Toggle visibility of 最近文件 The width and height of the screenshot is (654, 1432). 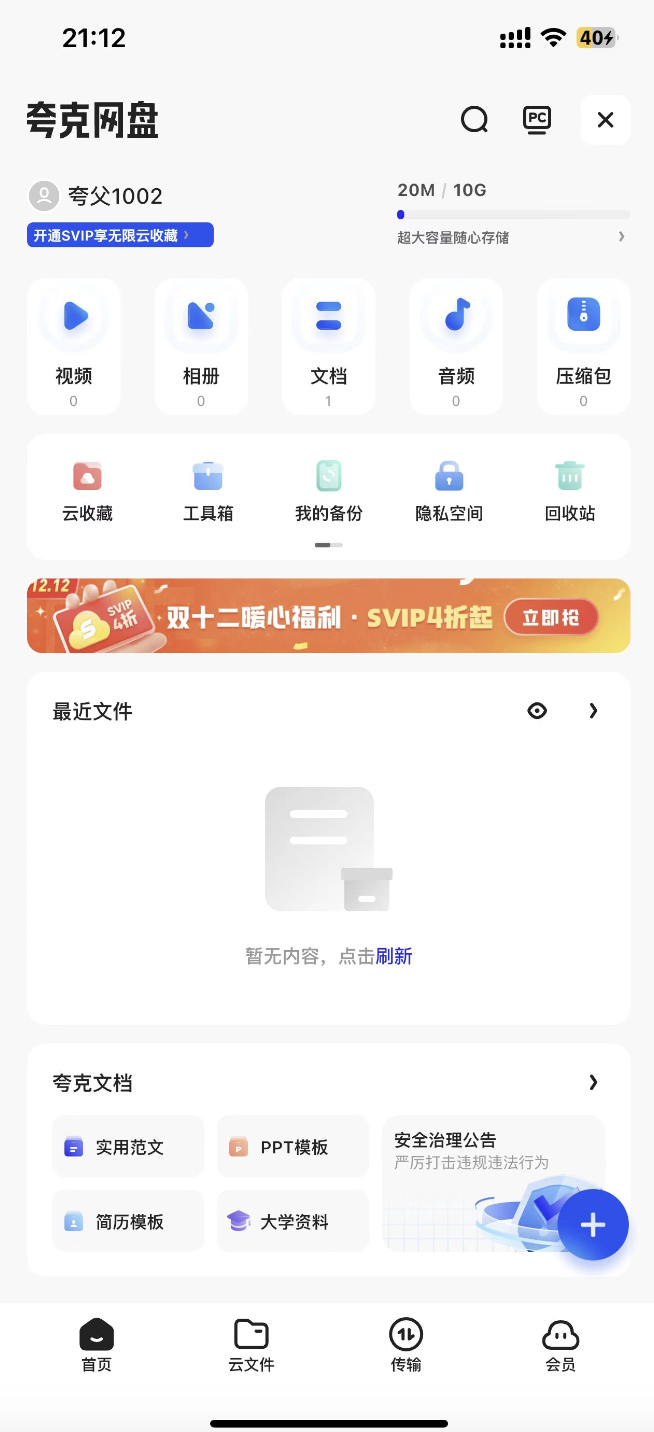(x=537, y=711)
